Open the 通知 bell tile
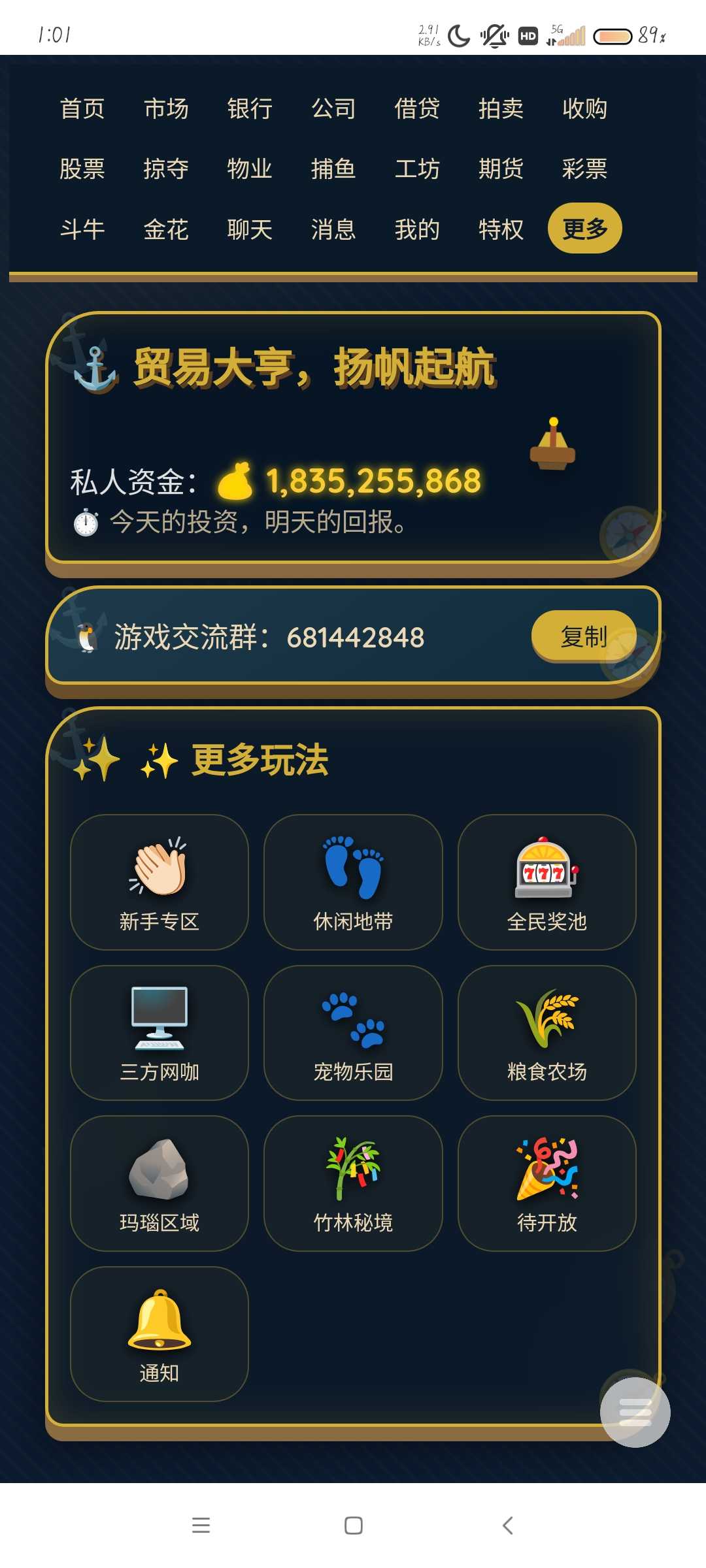This screenshot has width=706, height=1568. [x=160, y=1334]
